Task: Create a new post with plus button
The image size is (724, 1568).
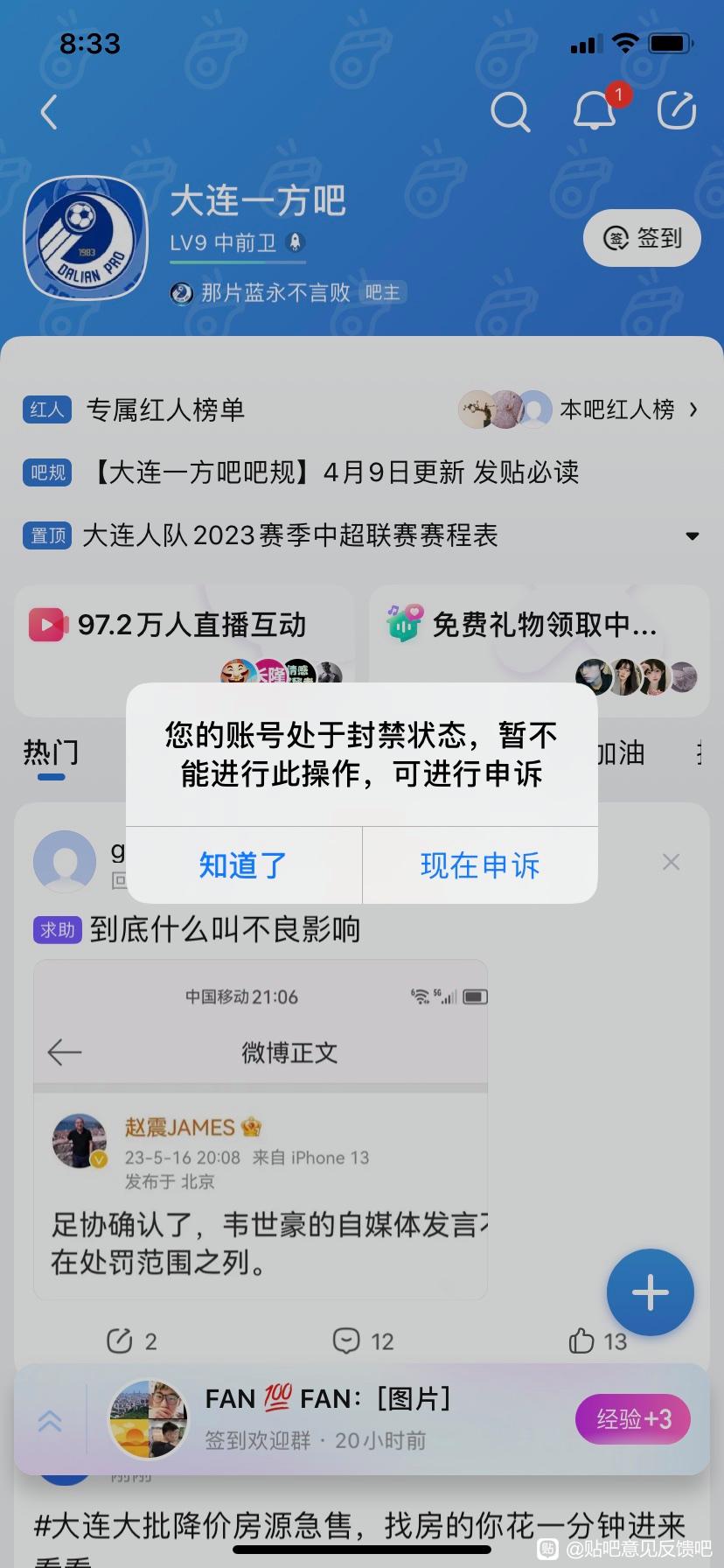Action: [650, 1292]
